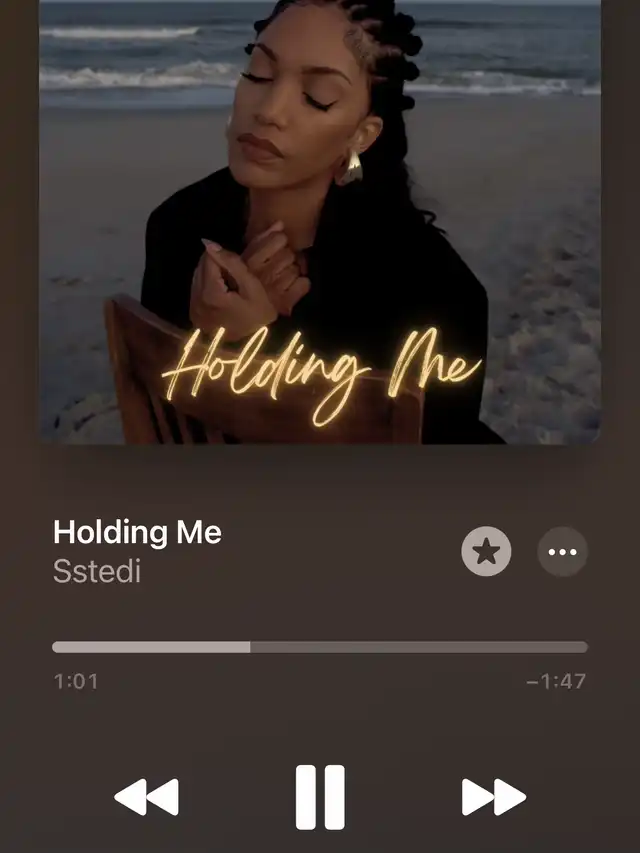Skip to the next track

[x=493, y=797]
